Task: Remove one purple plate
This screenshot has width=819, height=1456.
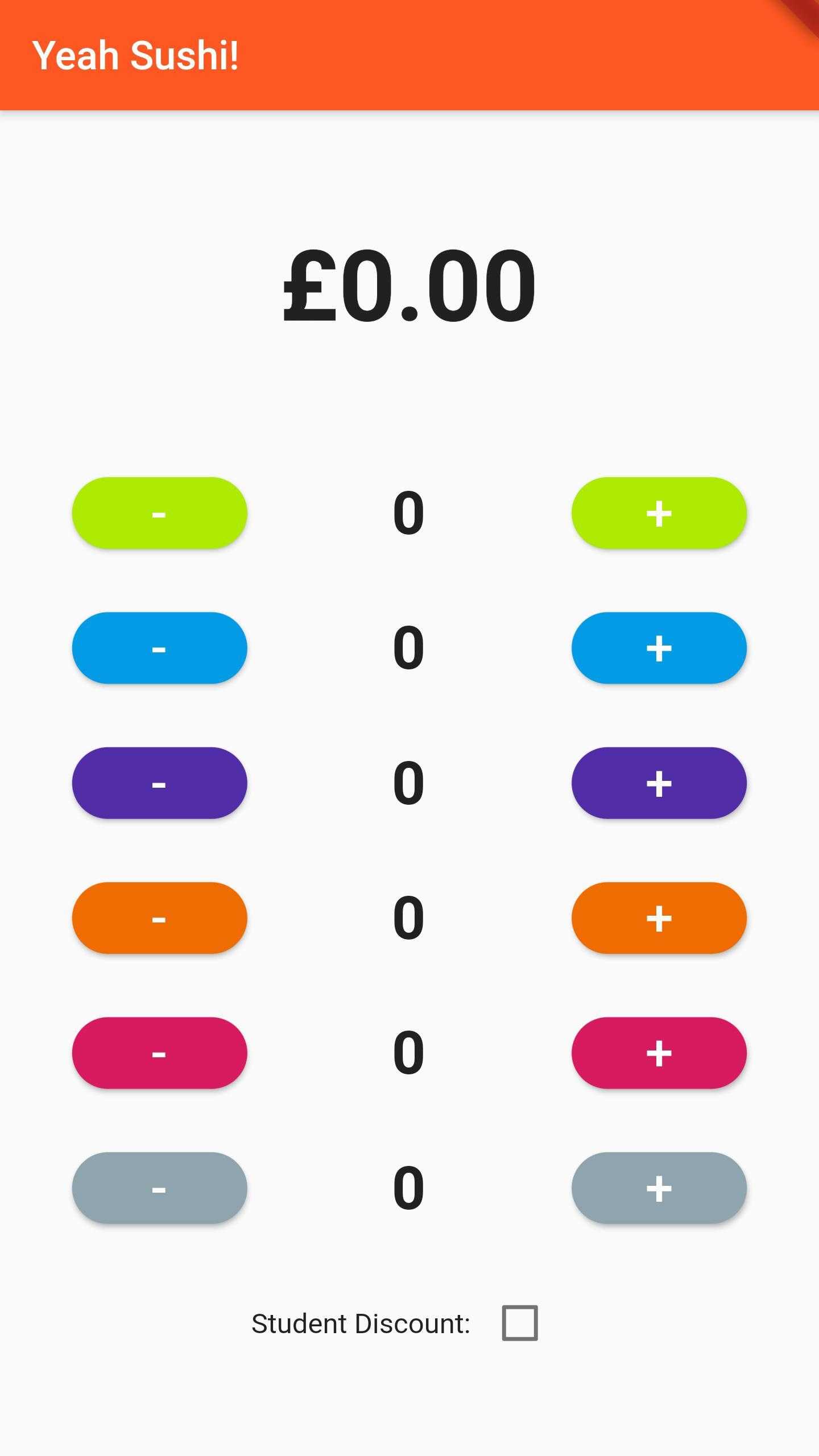Action: (159, 783)
